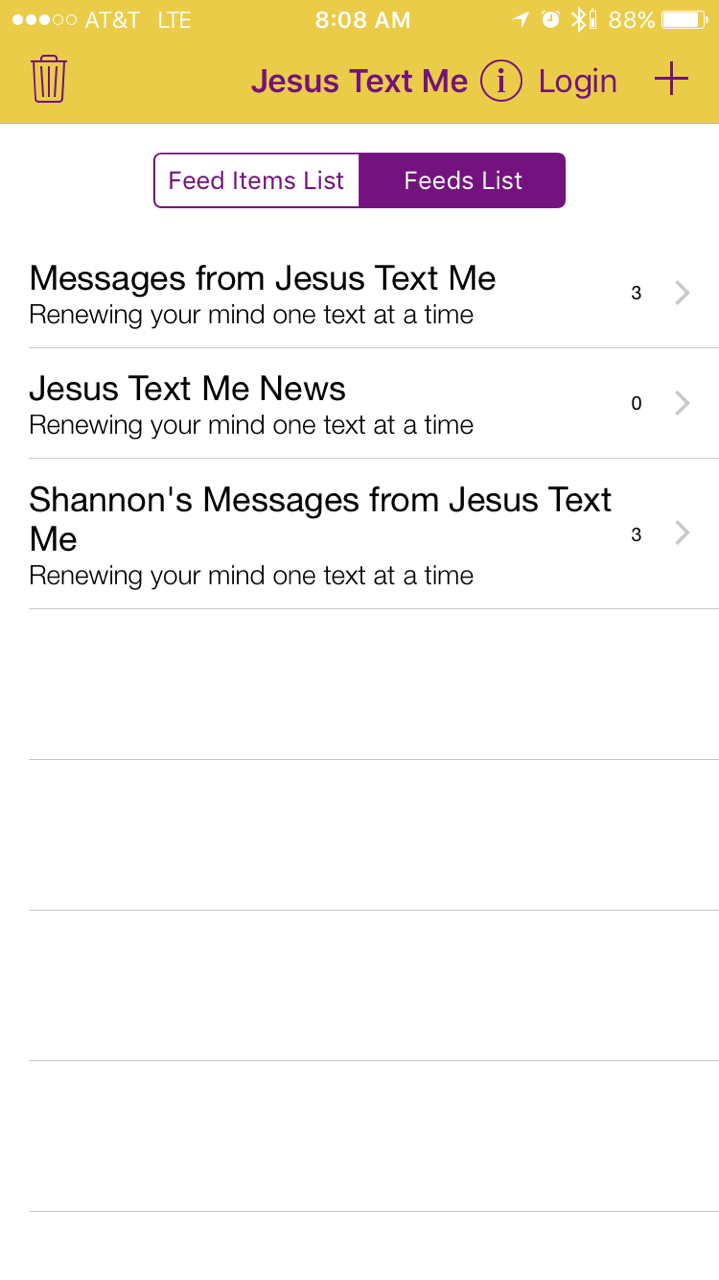The height and width of the screenshot is (1280, 719).
Task: Open Shannon's Messages from Jesus Text Me
Action: point(360,535)
